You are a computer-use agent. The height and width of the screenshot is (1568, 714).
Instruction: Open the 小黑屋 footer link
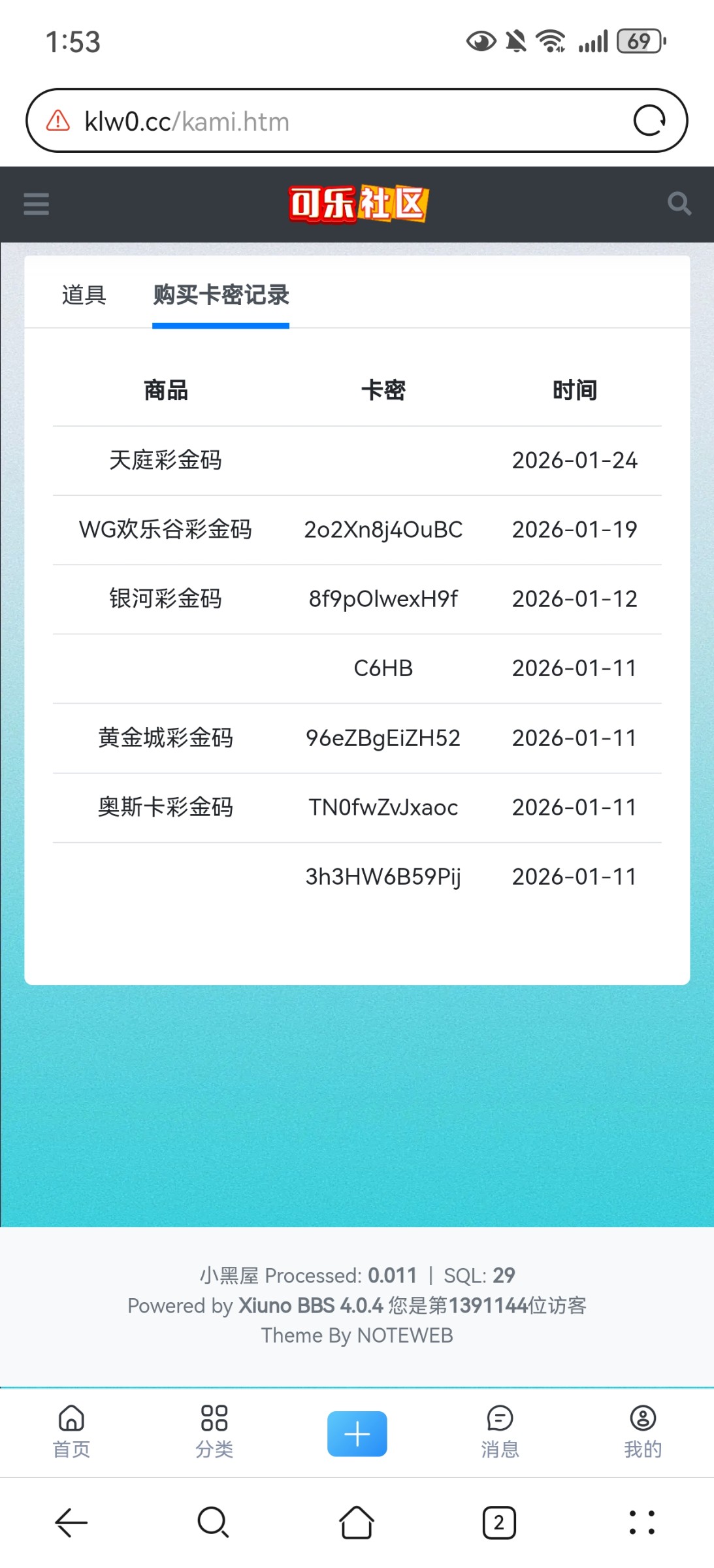pyautogui.click(x=229, y=1275)
